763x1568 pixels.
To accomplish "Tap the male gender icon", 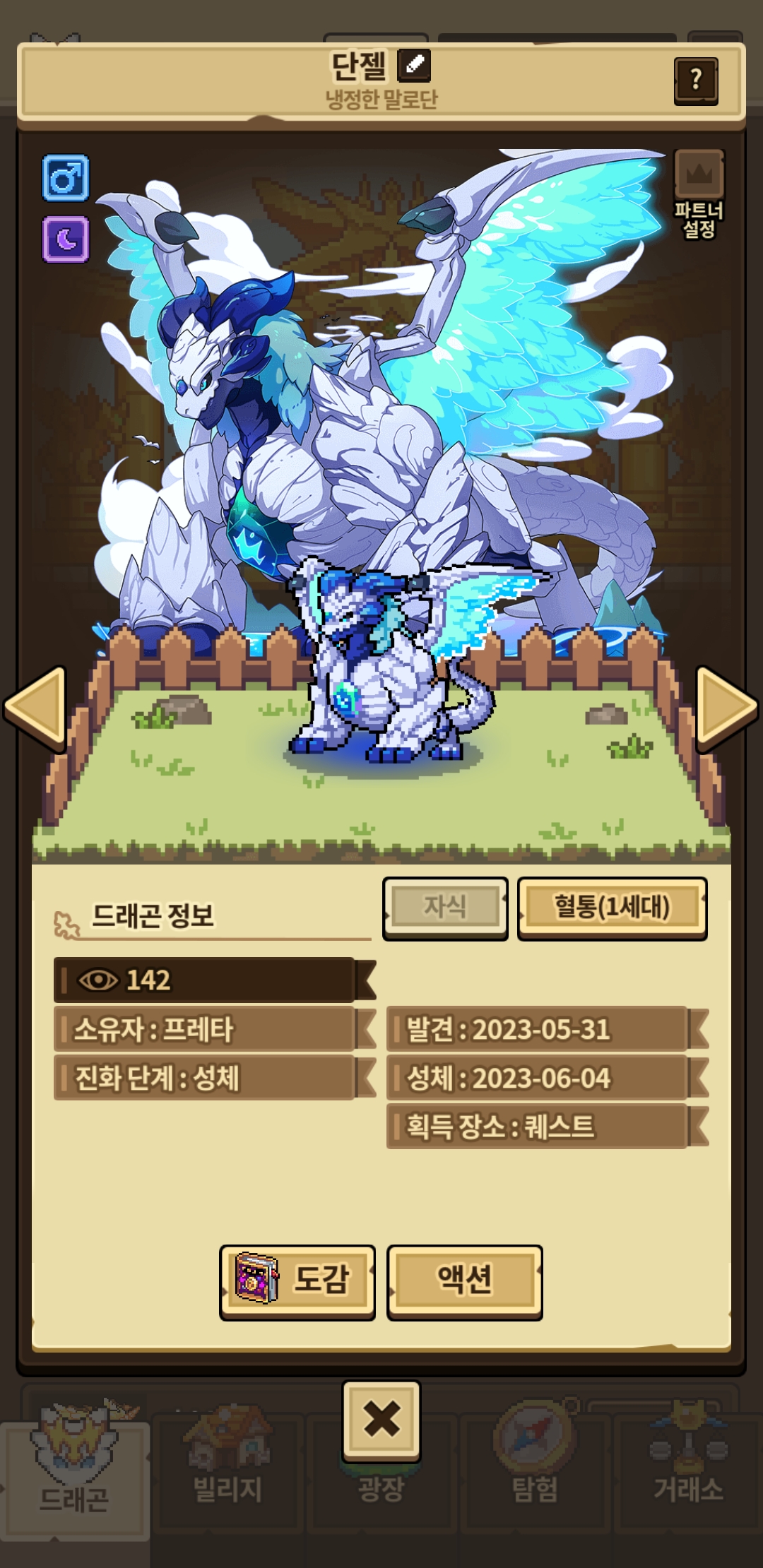I will tap(66, 177).
